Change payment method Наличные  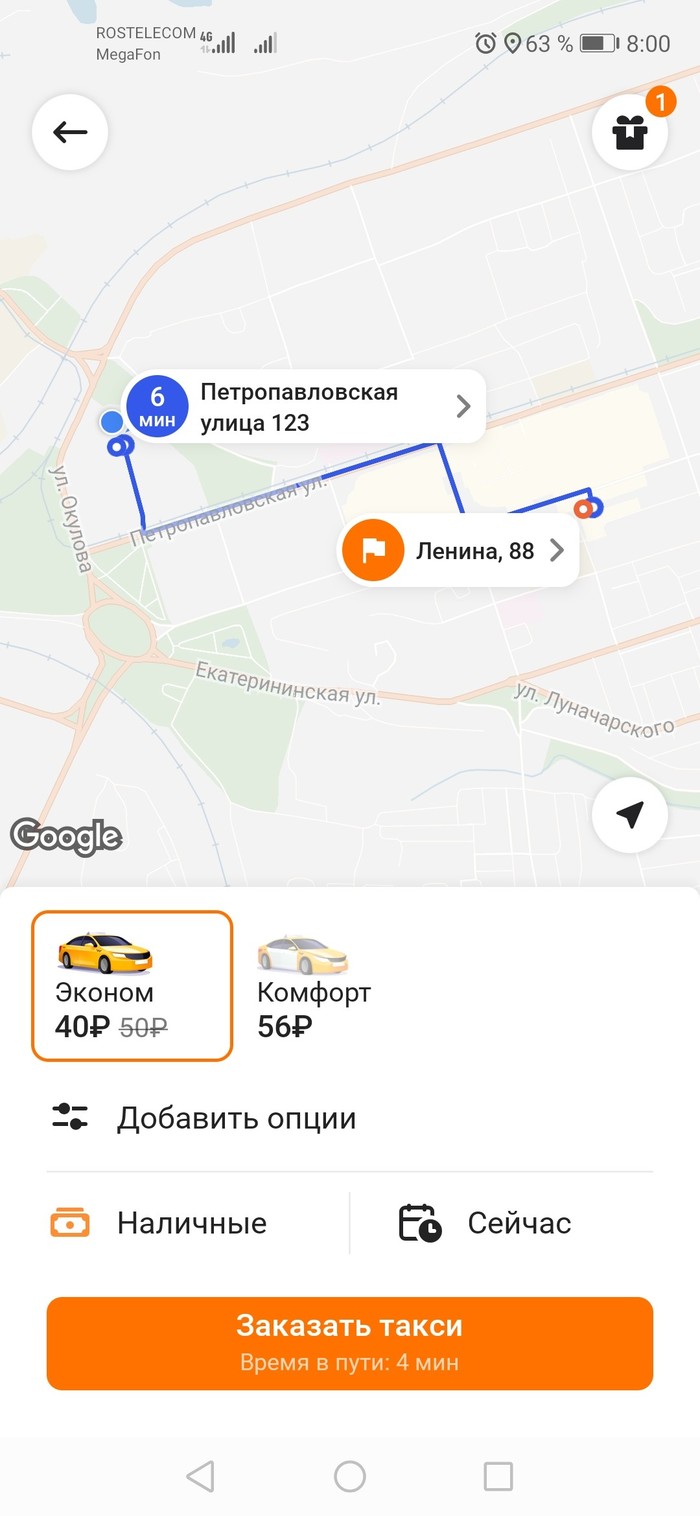click(x=190, y=1223)
